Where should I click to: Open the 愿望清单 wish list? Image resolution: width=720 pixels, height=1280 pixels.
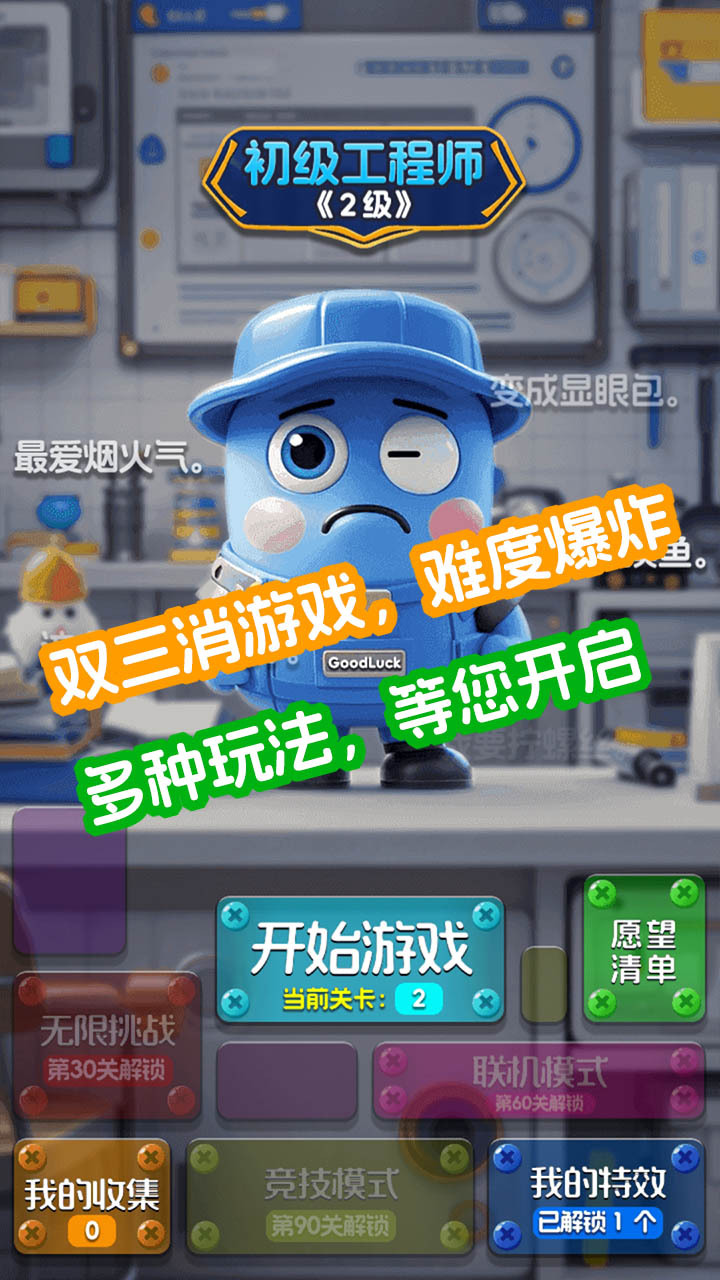[644, 948]
